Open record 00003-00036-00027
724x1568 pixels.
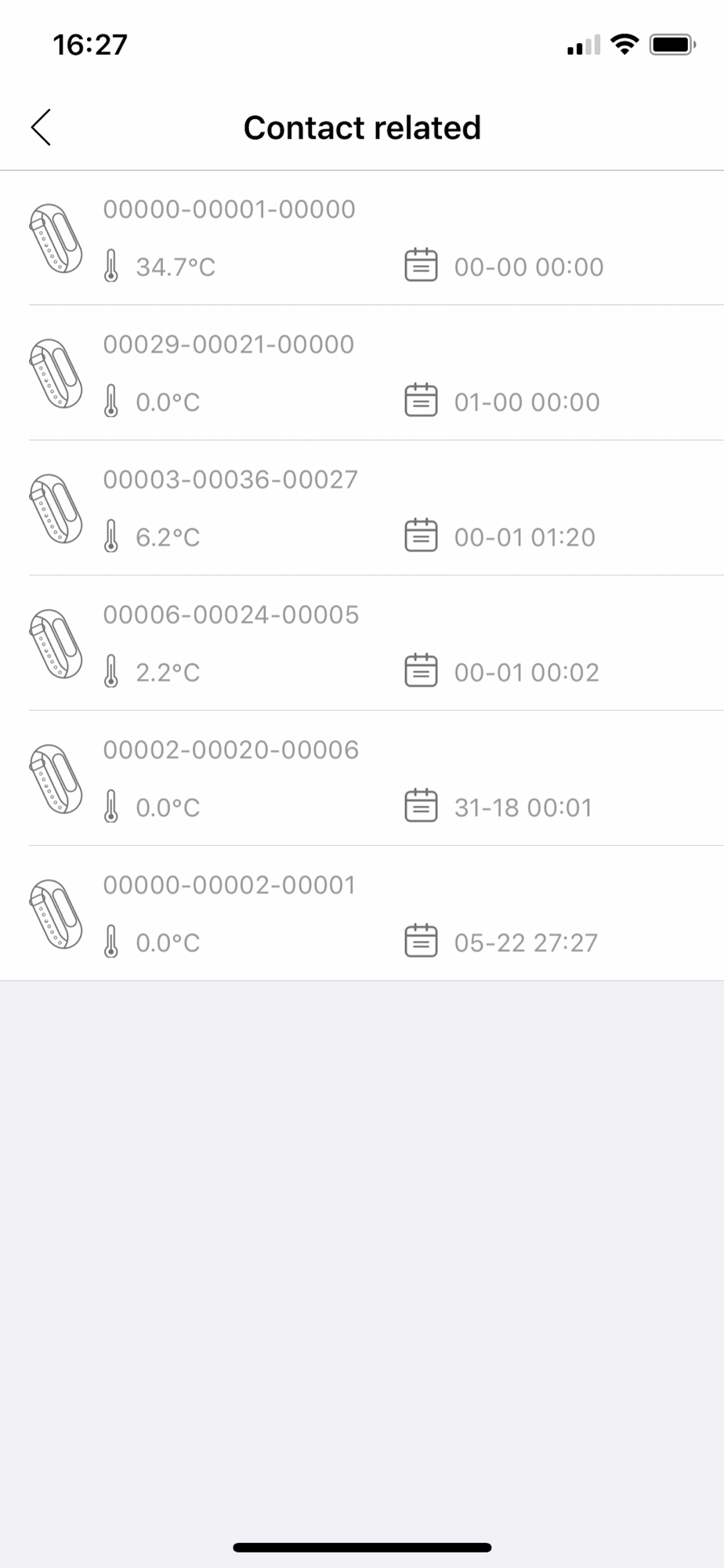pos(360,508)
